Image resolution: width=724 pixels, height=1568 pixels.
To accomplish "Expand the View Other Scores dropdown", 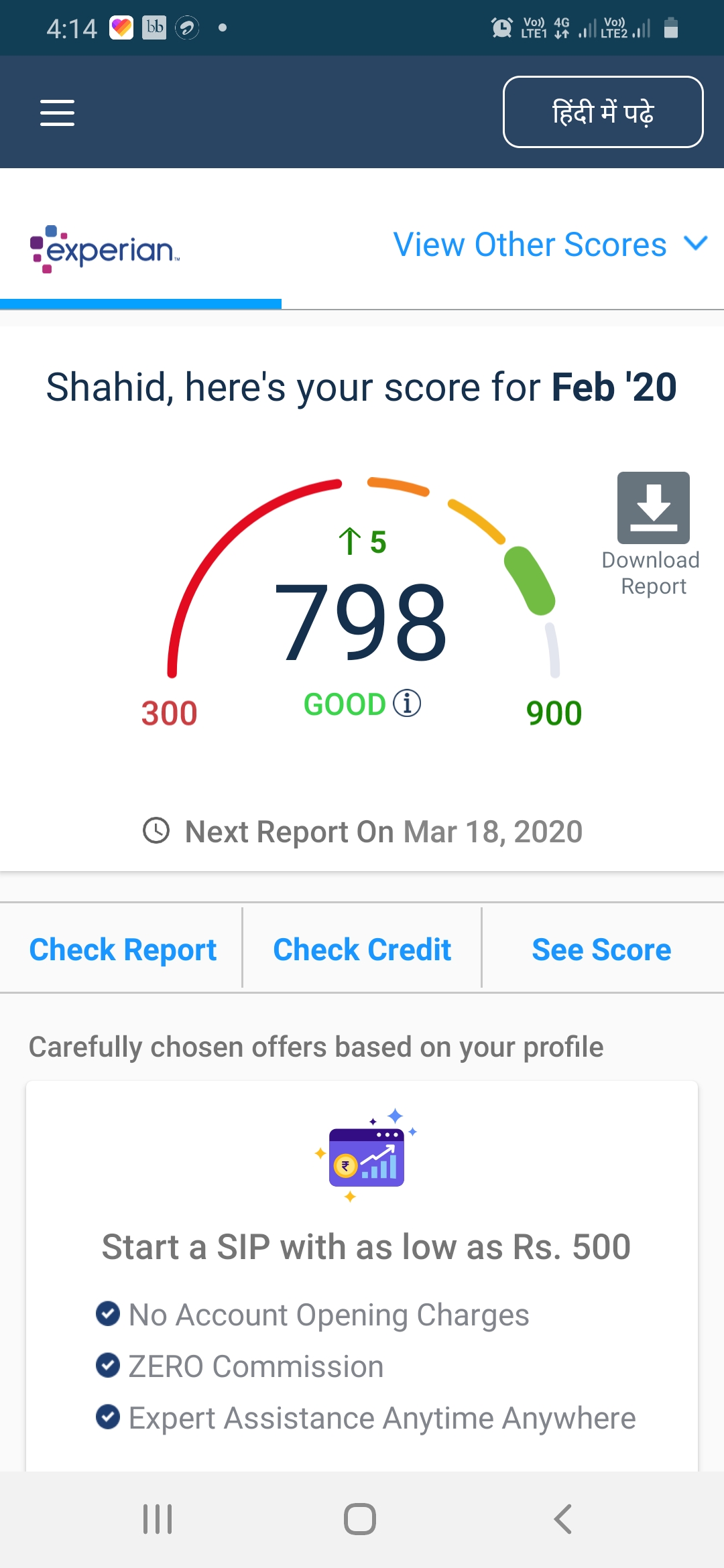I will 550,245.
